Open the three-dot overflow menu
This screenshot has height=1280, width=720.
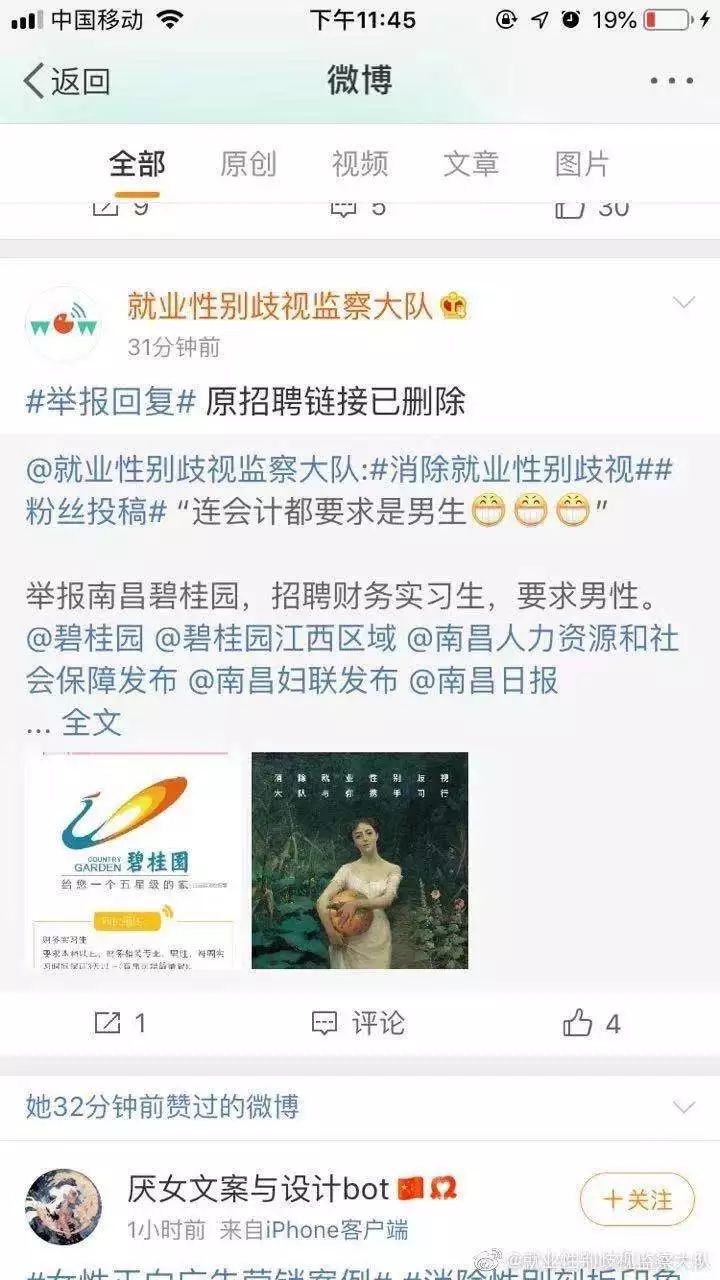pos(670,81)
